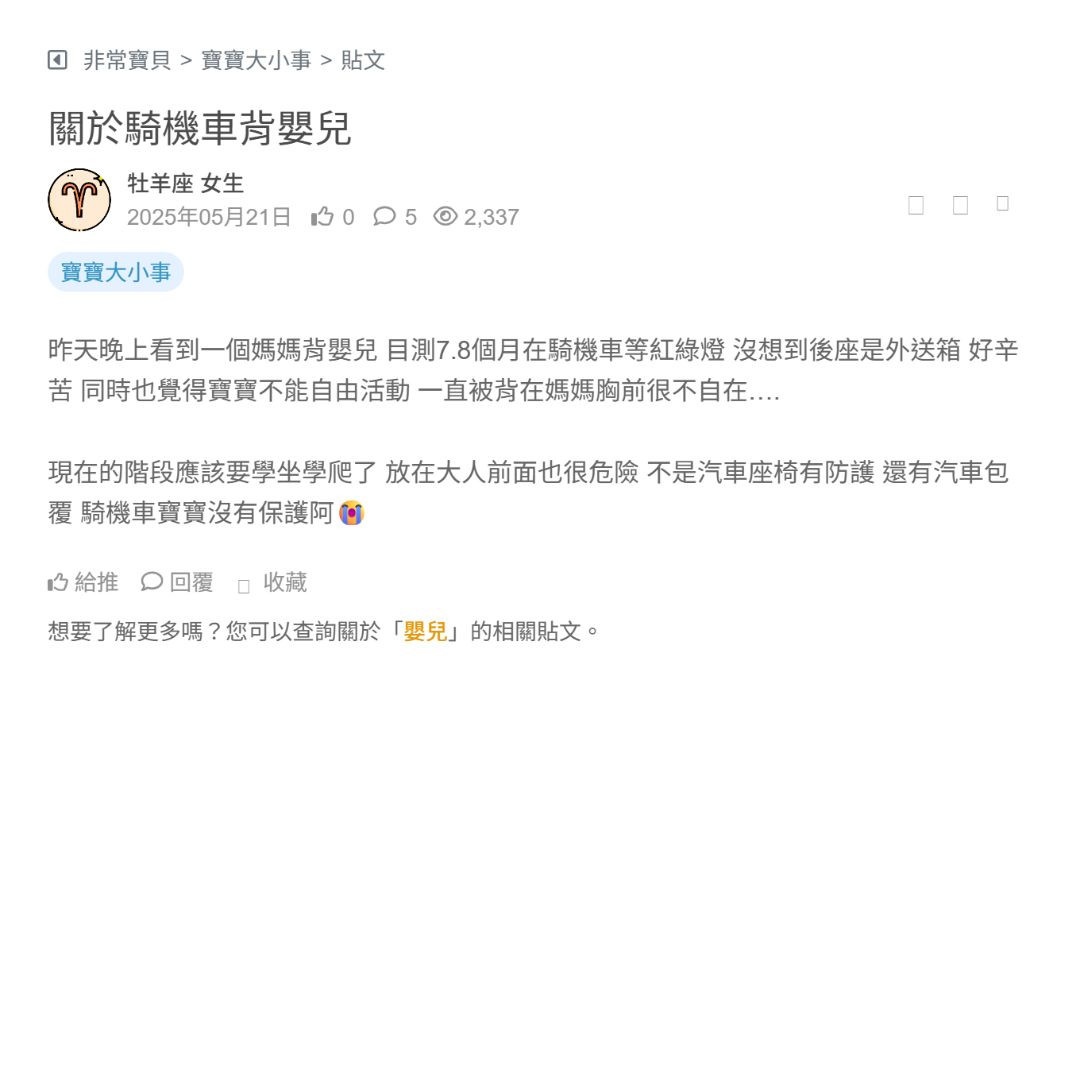The height and width of the screenshot is (1080, 1080).
Task: Tap the back icon in the breadcrumb
Action: (x=58, y=60)
